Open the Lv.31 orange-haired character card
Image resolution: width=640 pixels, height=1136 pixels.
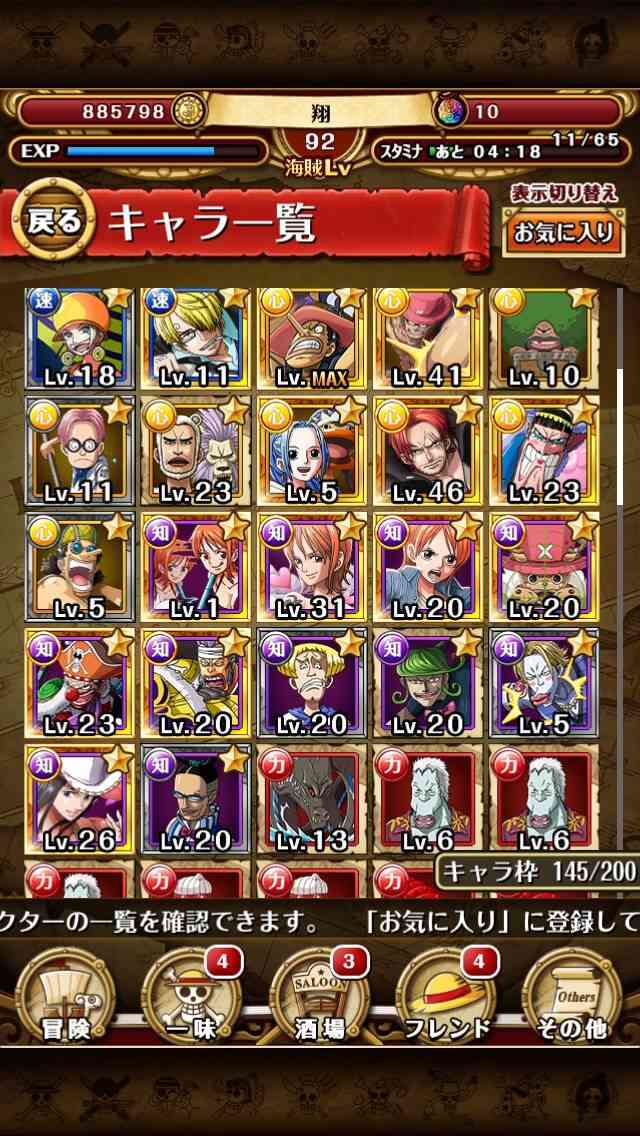(311, 567)
